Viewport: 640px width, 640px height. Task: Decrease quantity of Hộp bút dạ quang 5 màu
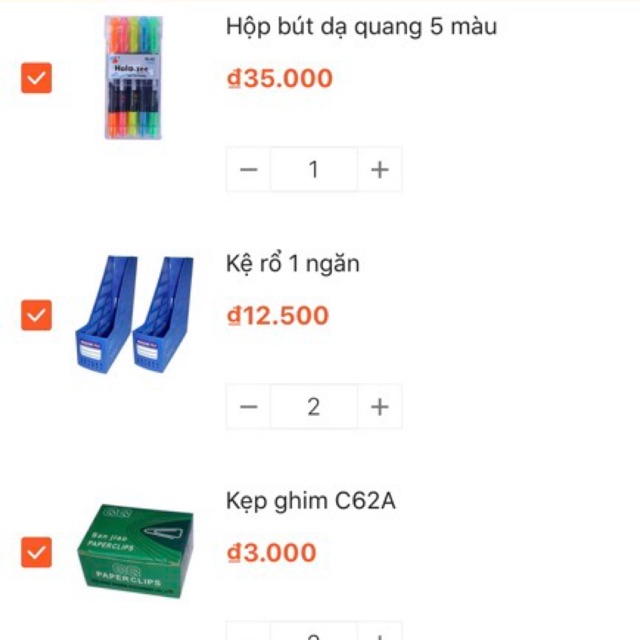pyautogui.click(x=249, y=170)
